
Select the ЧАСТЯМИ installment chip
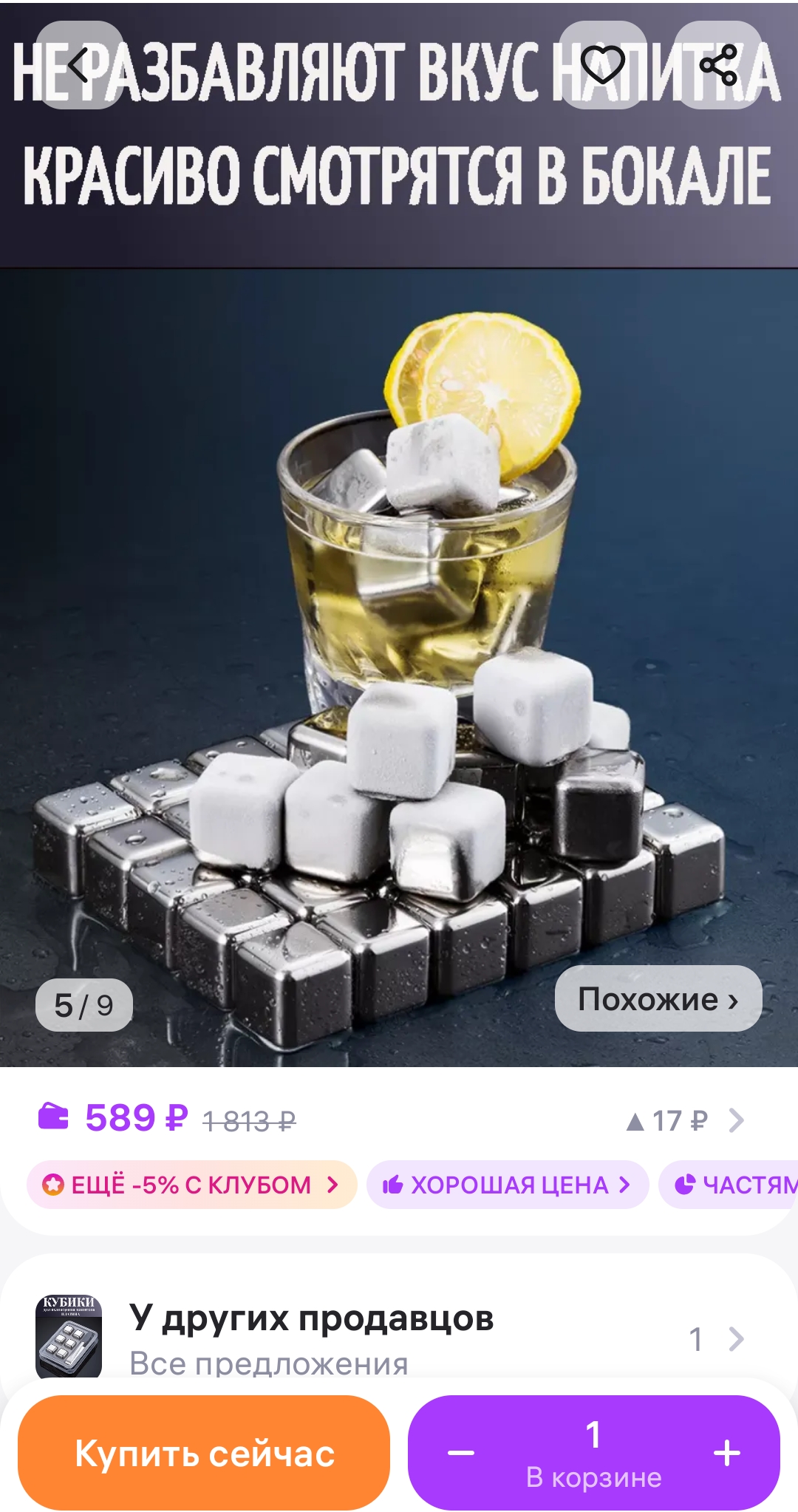click(x=729, y=1185)
